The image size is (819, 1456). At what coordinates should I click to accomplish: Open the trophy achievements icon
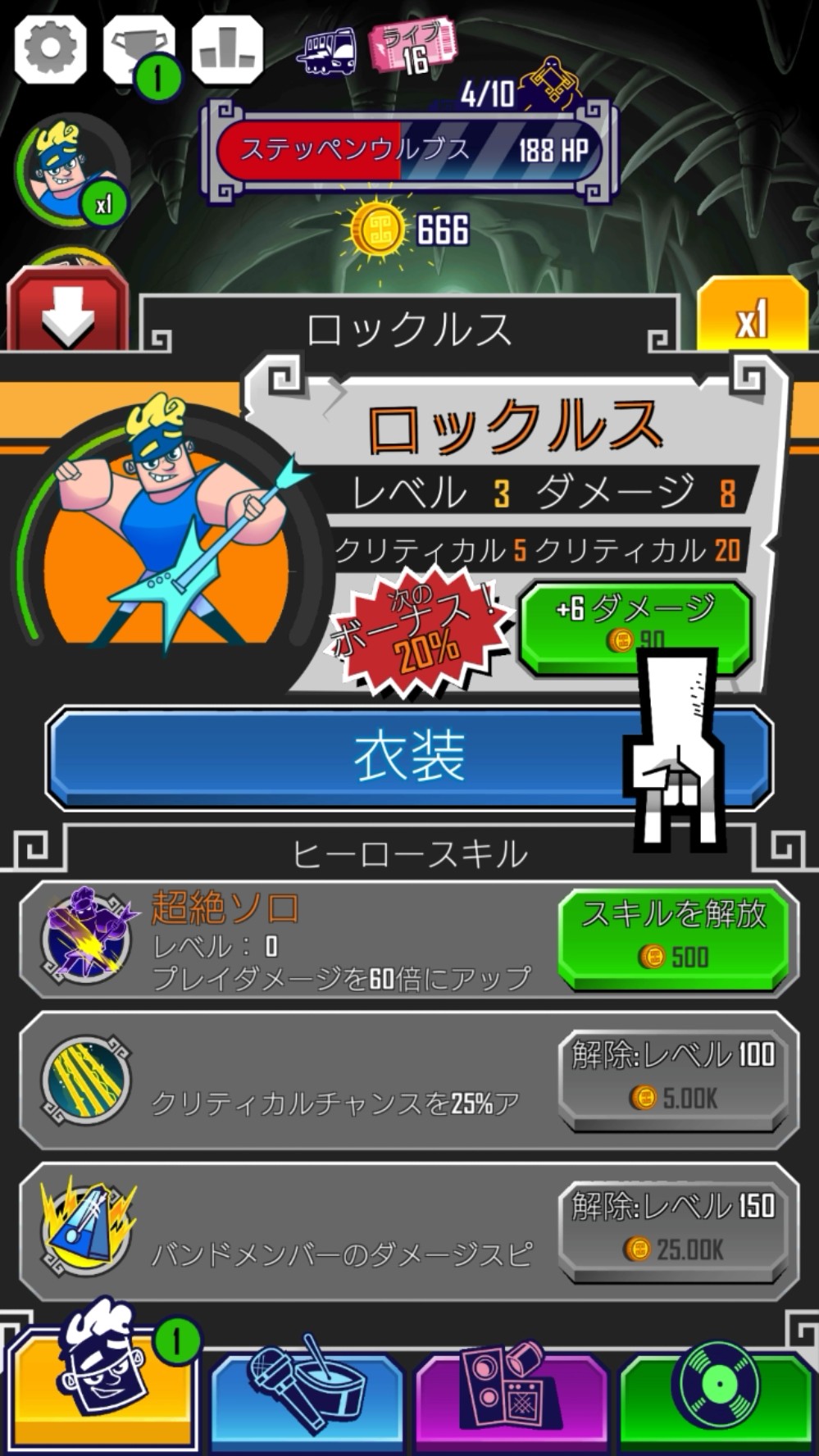pyautogui.click(x=139, y=50)
